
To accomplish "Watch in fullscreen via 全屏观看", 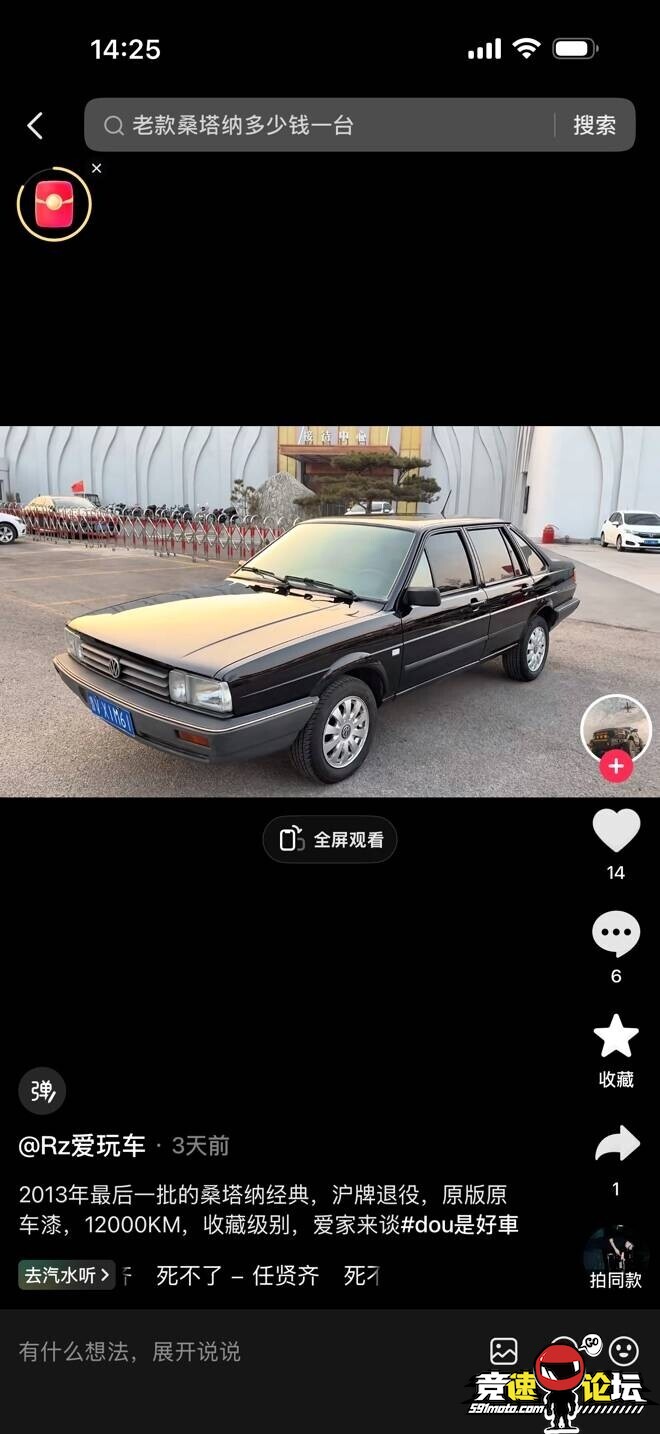I will [x=330, y=839].
